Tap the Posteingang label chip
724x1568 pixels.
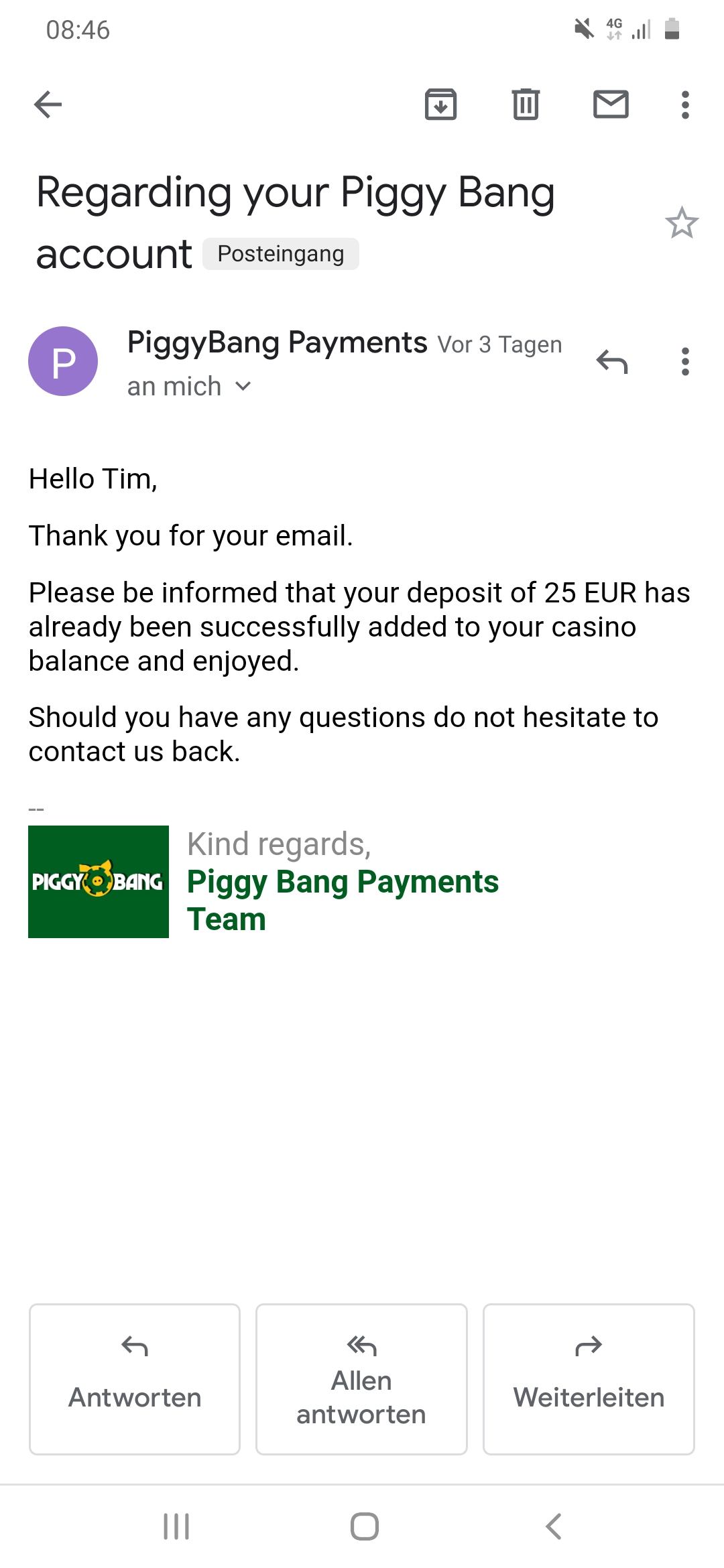(281, 254)
